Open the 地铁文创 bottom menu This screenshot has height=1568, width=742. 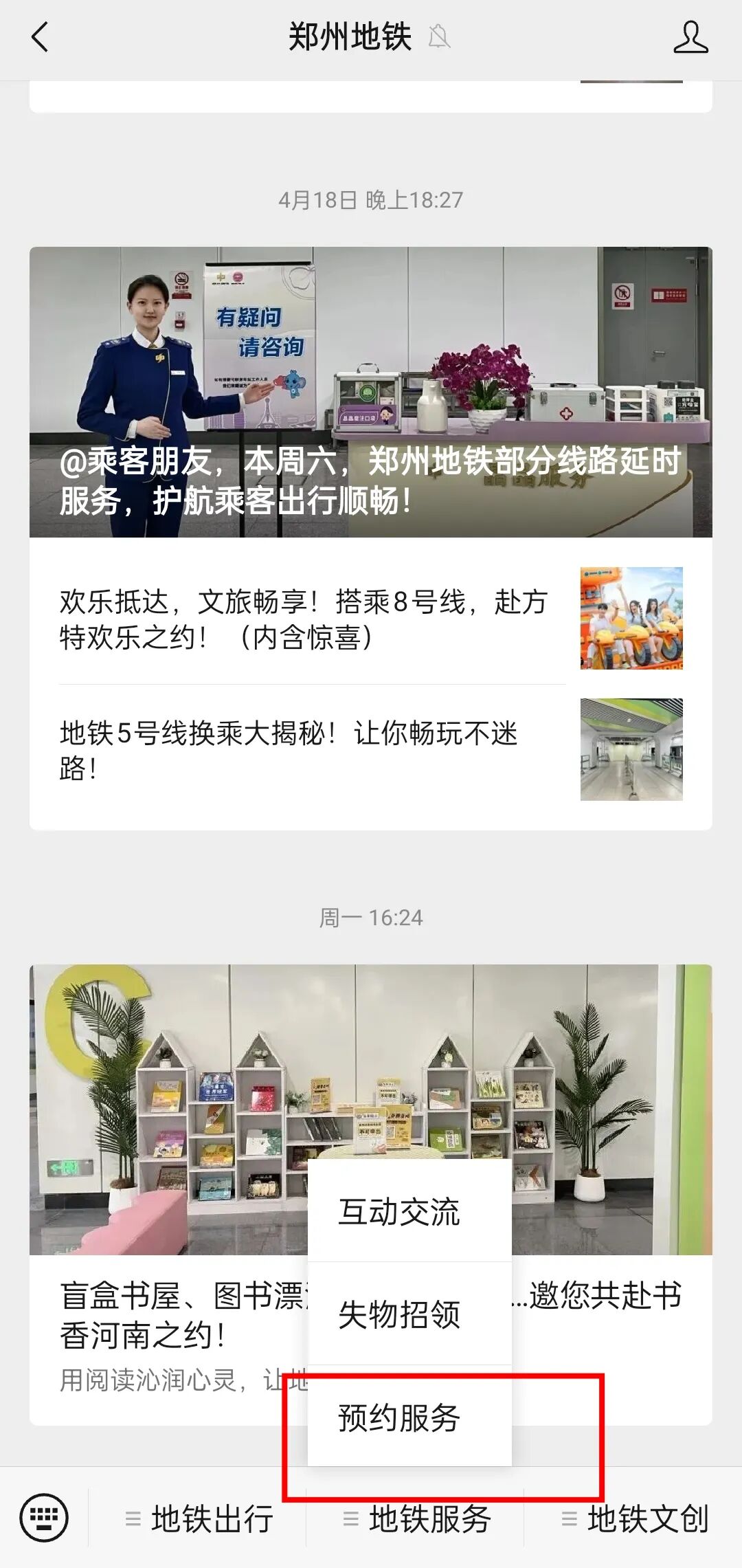tap(635, 1519)
